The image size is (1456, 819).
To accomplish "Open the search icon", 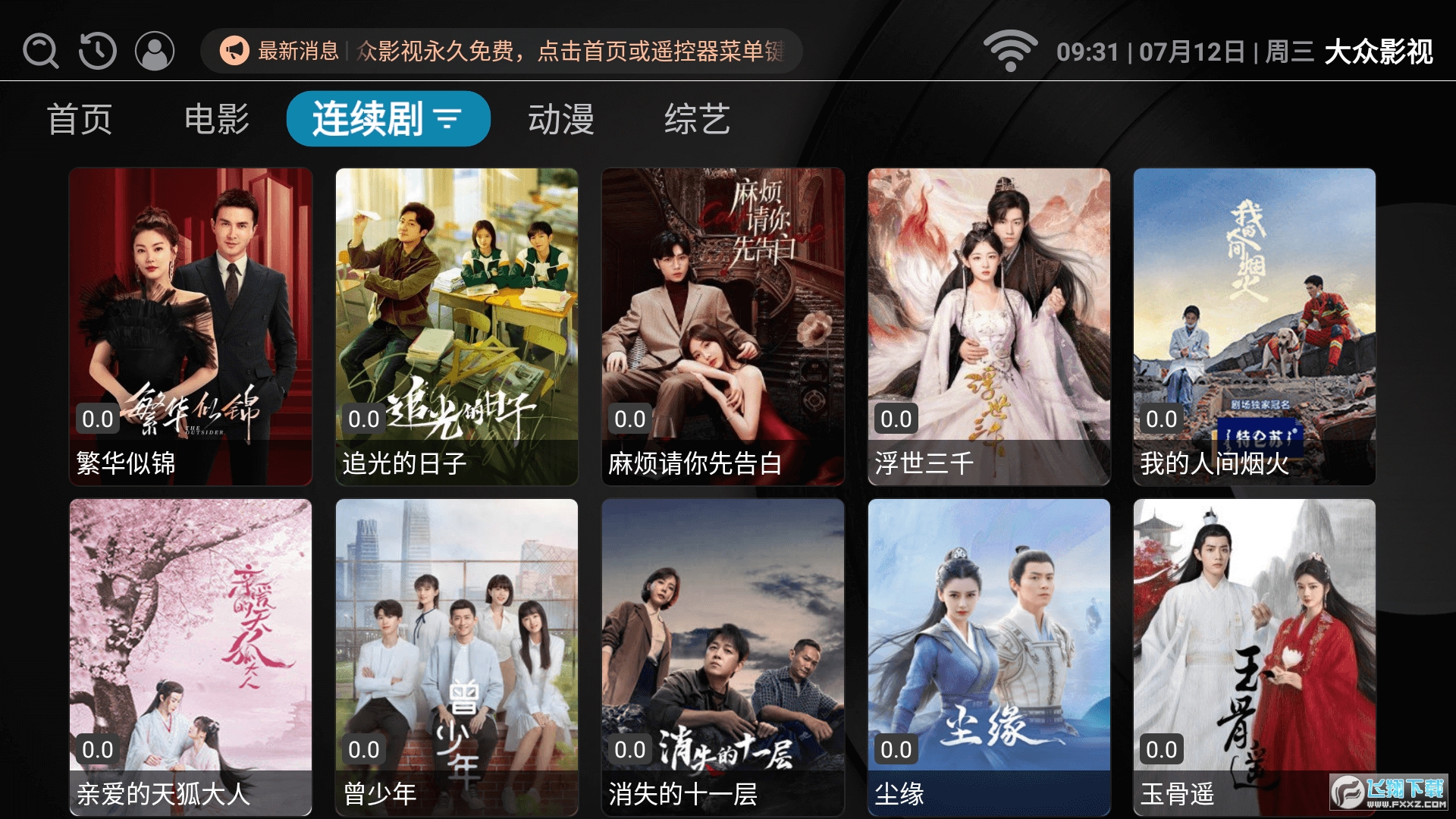I will pos(41,52).
